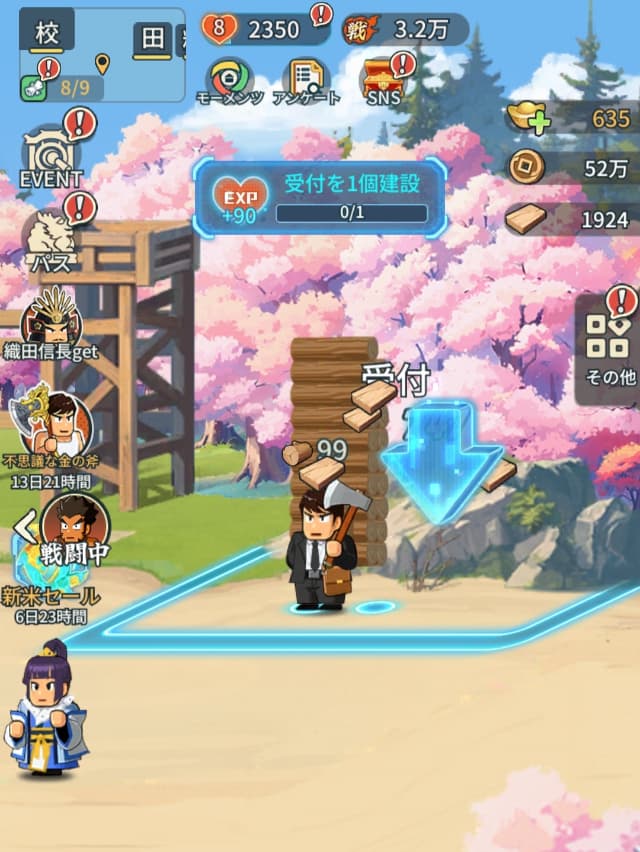The height and width of the screenshot is (852, 640).
Task: Open combat power 3.2万 details
Action: pos(405,30)
